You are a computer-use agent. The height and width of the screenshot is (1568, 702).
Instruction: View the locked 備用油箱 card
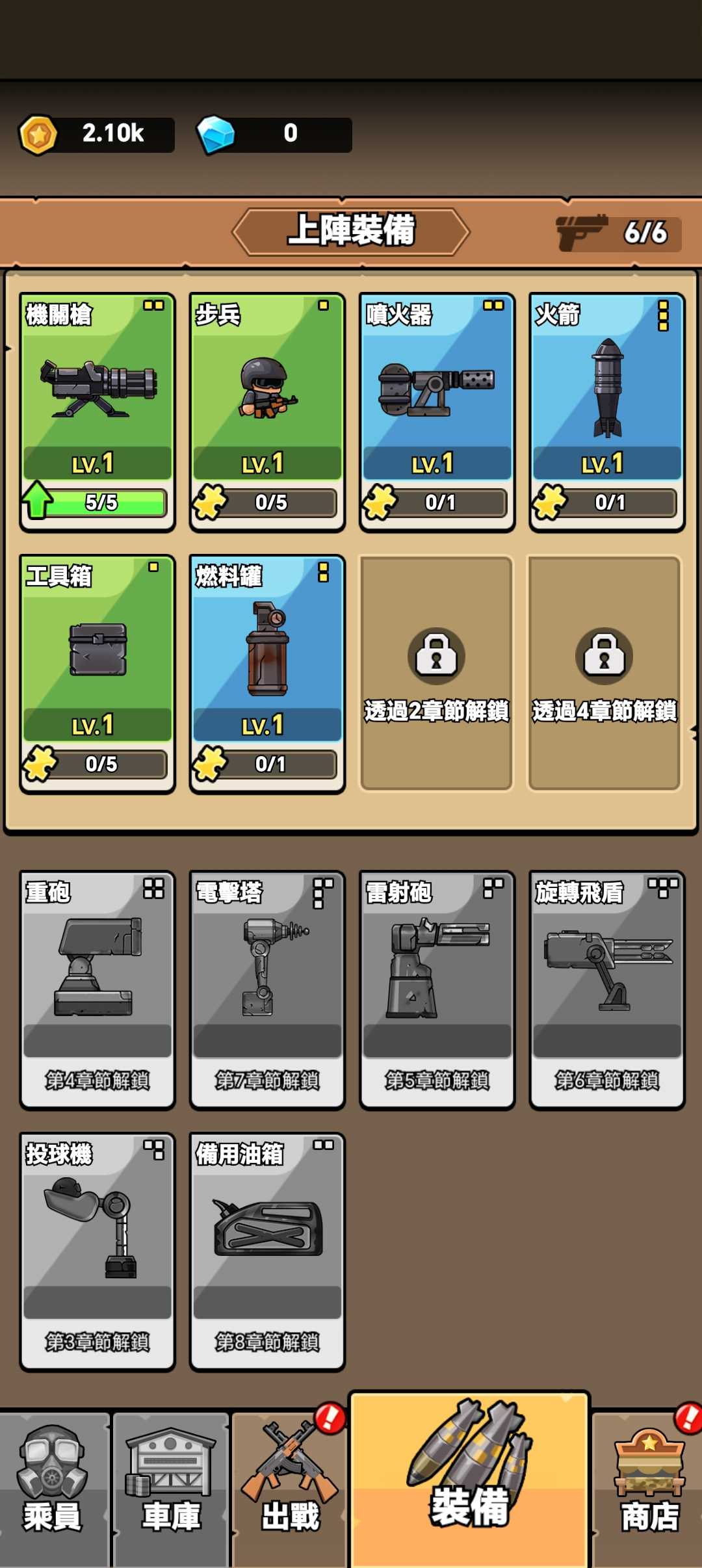[x=266, y=1251]
